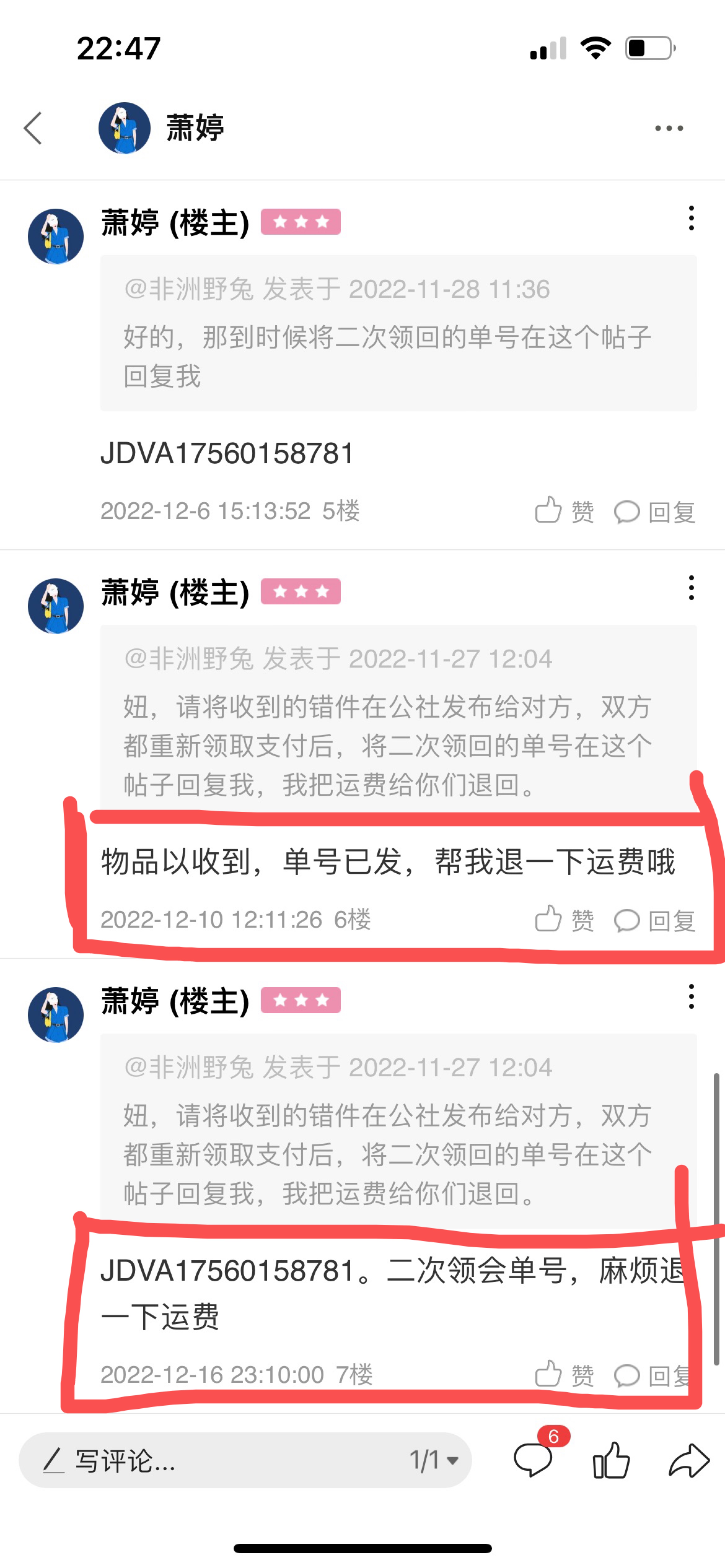This screenshot has height=1568, width=725.
Task: Open the options menu on the 5楼 comment
Action: pos(691,218)
